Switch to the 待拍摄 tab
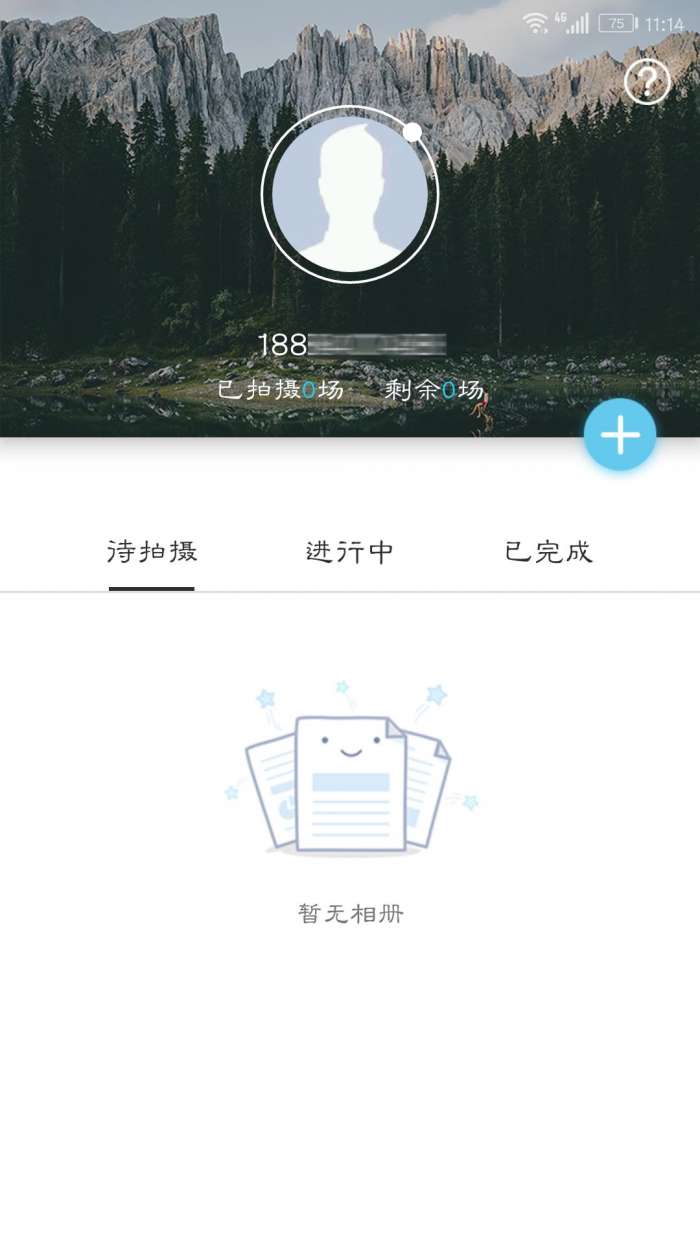Image resolution: width=700 pixels, height=1244 pixels. tap(152, 551)
